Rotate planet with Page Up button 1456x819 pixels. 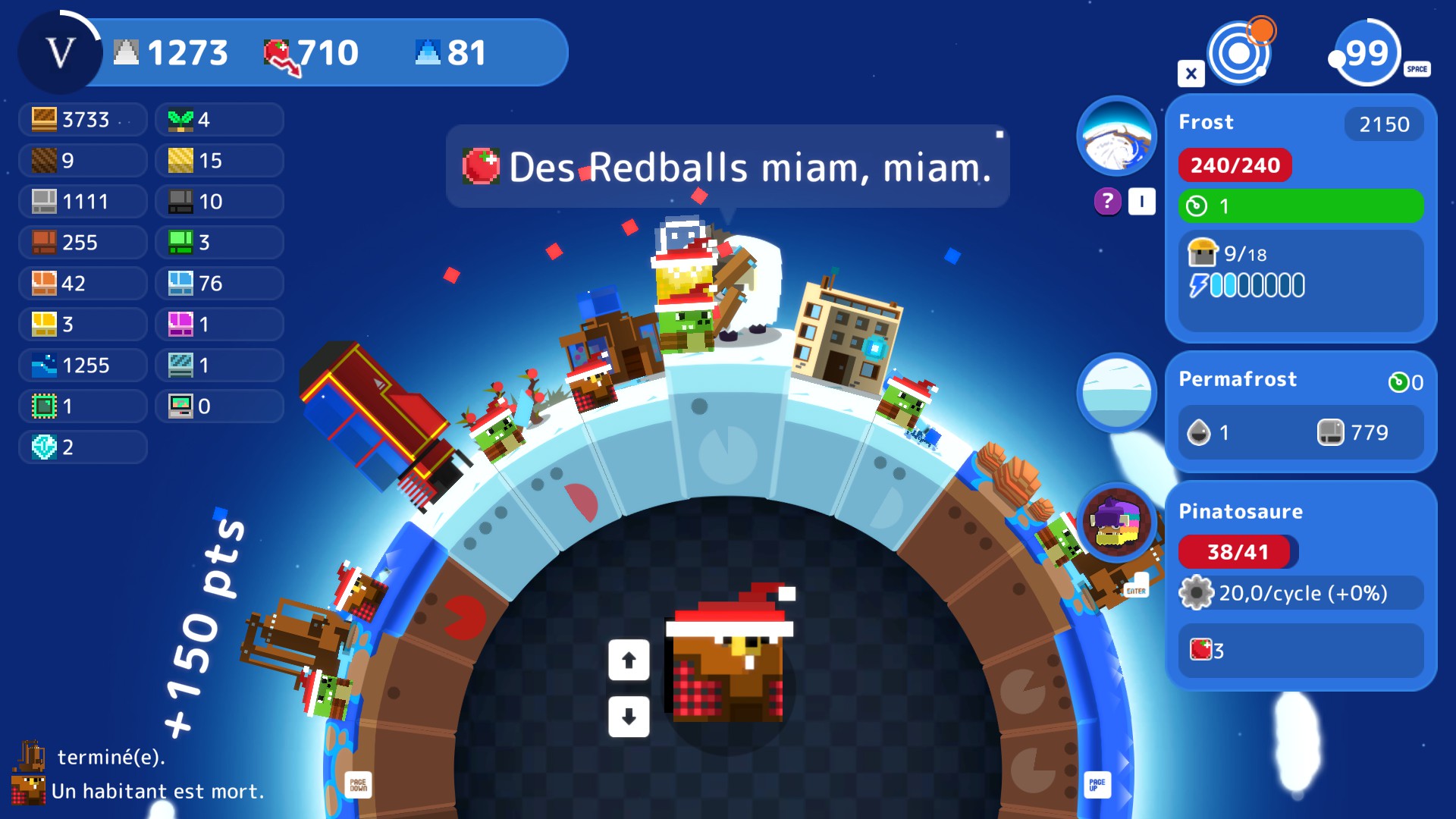(1097, 784)
